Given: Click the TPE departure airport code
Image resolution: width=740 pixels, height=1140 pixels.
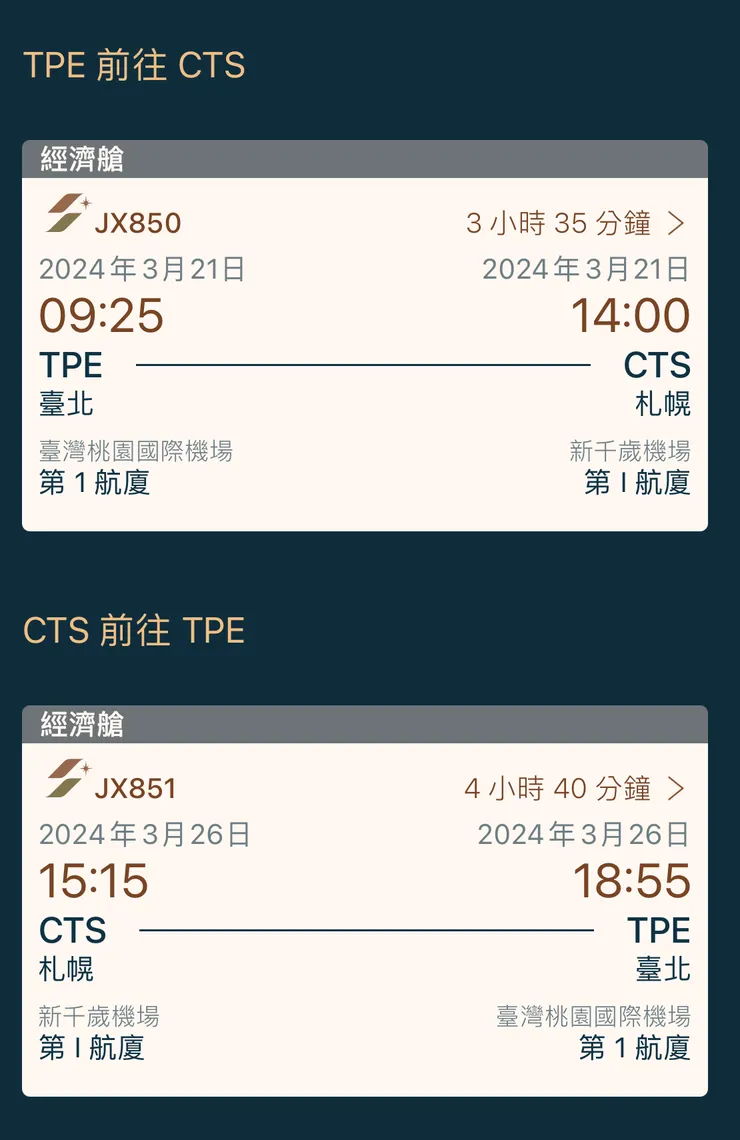Looking at the screenshot, I should [x=69, y=365].
